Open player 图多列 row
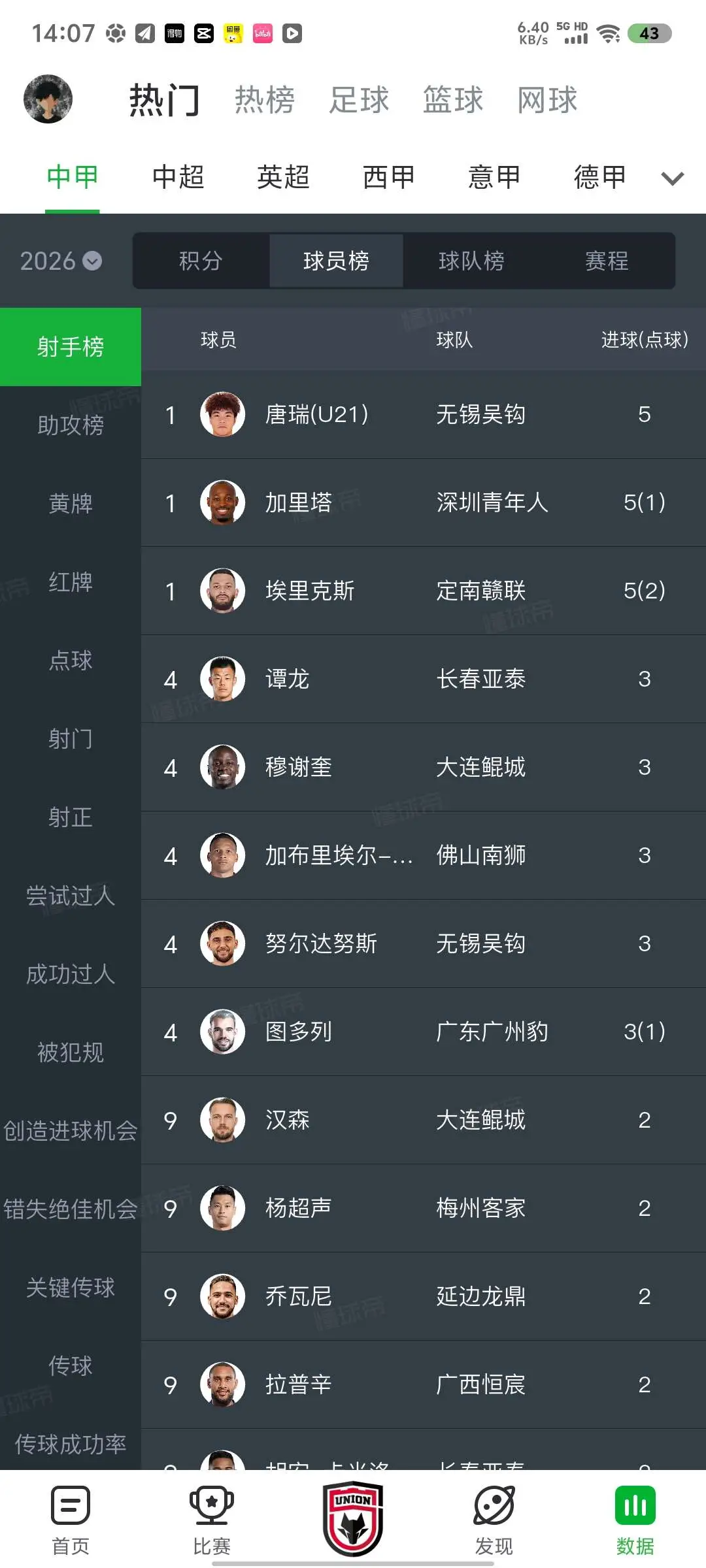Image resolution: width=706 pixels, height=1568 pixels. tap(424, 1032)
